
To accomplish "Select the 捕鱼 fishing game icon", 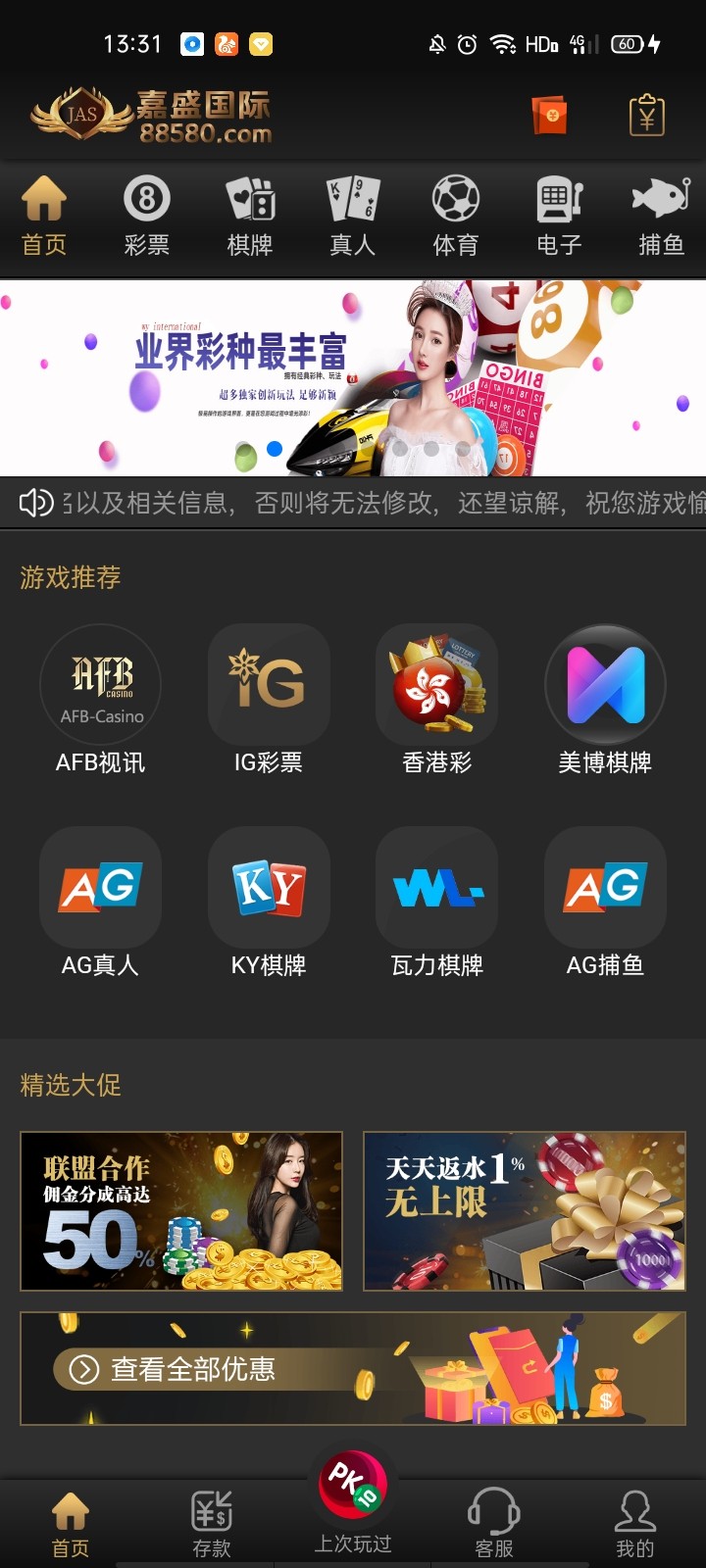I will (661, 211).
